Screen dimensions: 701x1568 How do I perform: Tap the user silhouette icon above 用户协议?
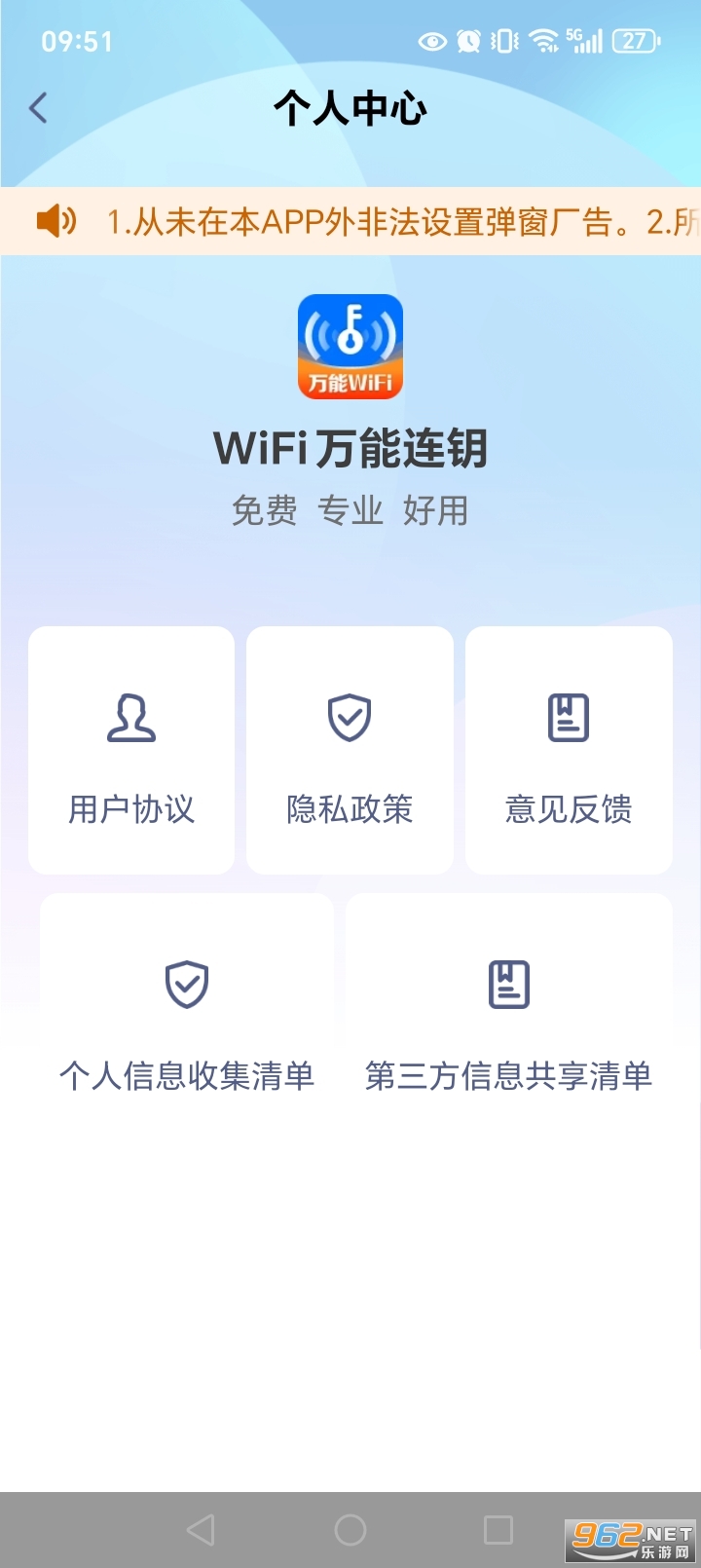(x=130, y=719)
